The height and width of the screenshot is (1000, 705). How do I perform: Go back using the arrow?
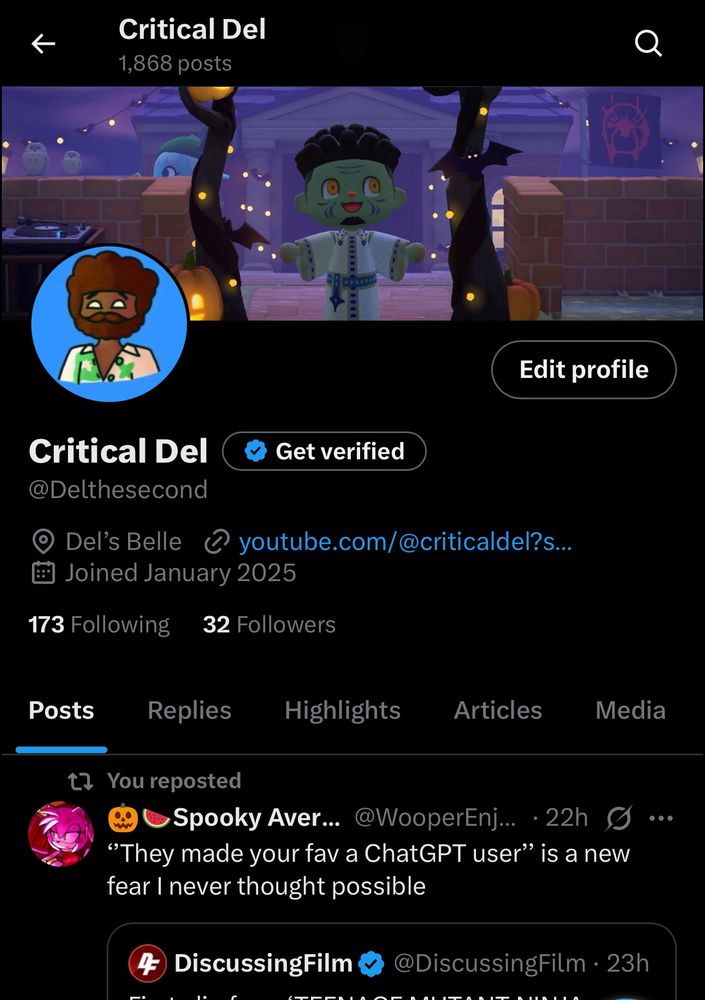point(43,44)
